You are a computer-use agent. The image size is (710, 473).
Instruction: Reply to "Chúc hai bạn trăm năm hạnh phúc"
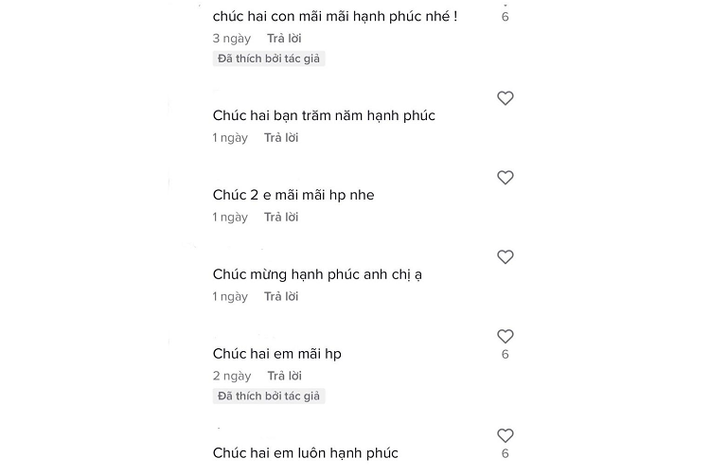[x=281, y=137]
